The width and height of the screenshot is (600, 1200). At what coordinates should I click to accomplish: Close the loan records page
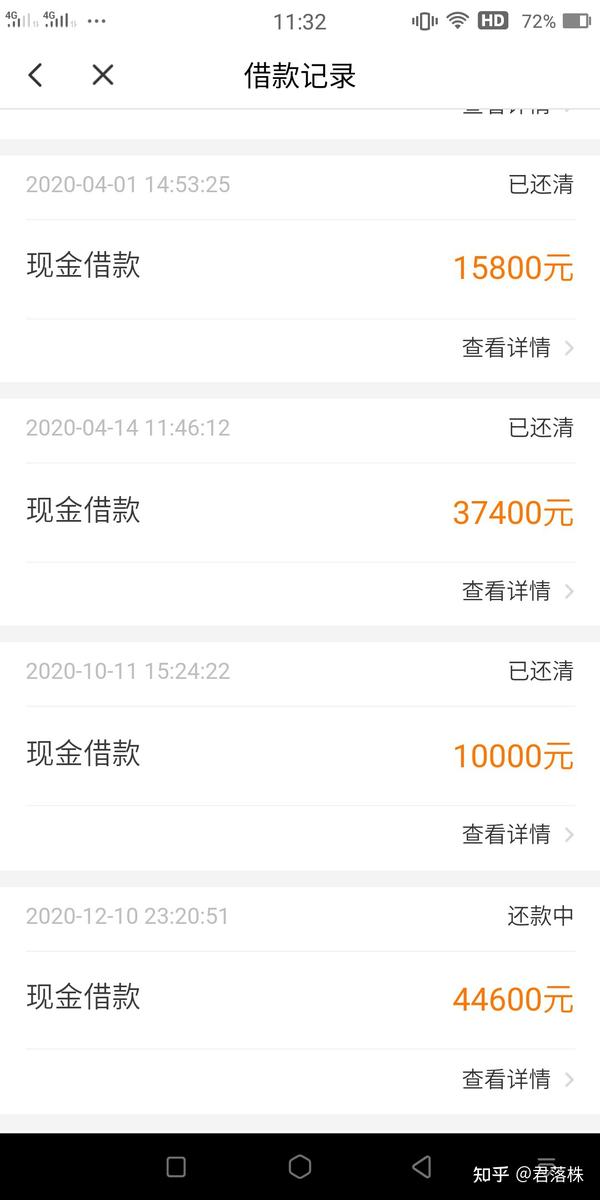pos(103,75)
